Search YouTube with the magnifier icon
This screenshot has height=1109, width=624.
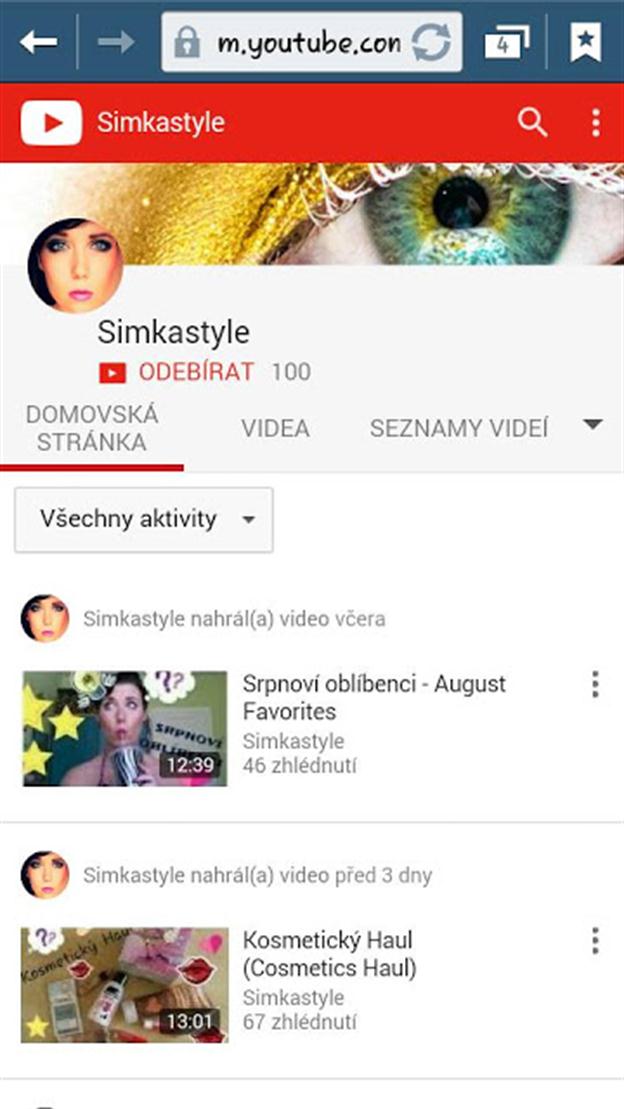pos(532,123)
